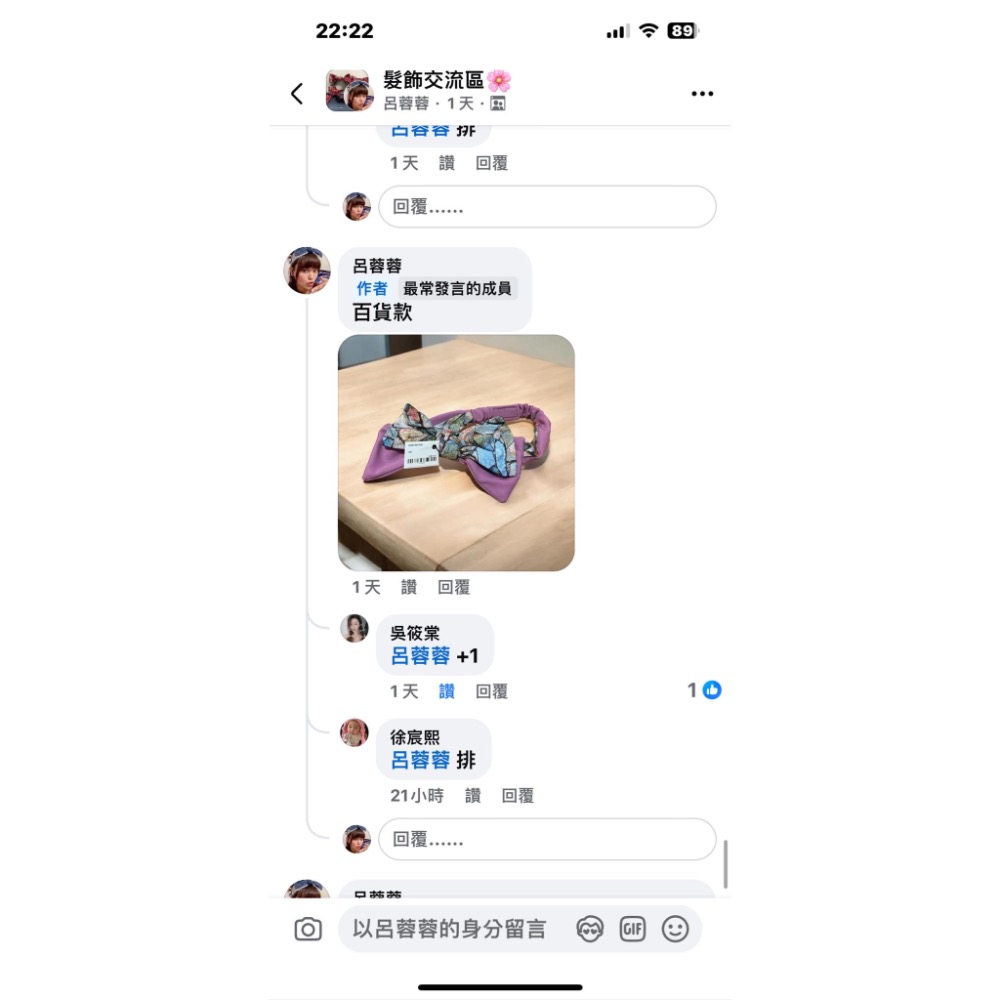Tap the 呂蓉蓉 mention in 徐宸熙's reply

pos(420,761)
